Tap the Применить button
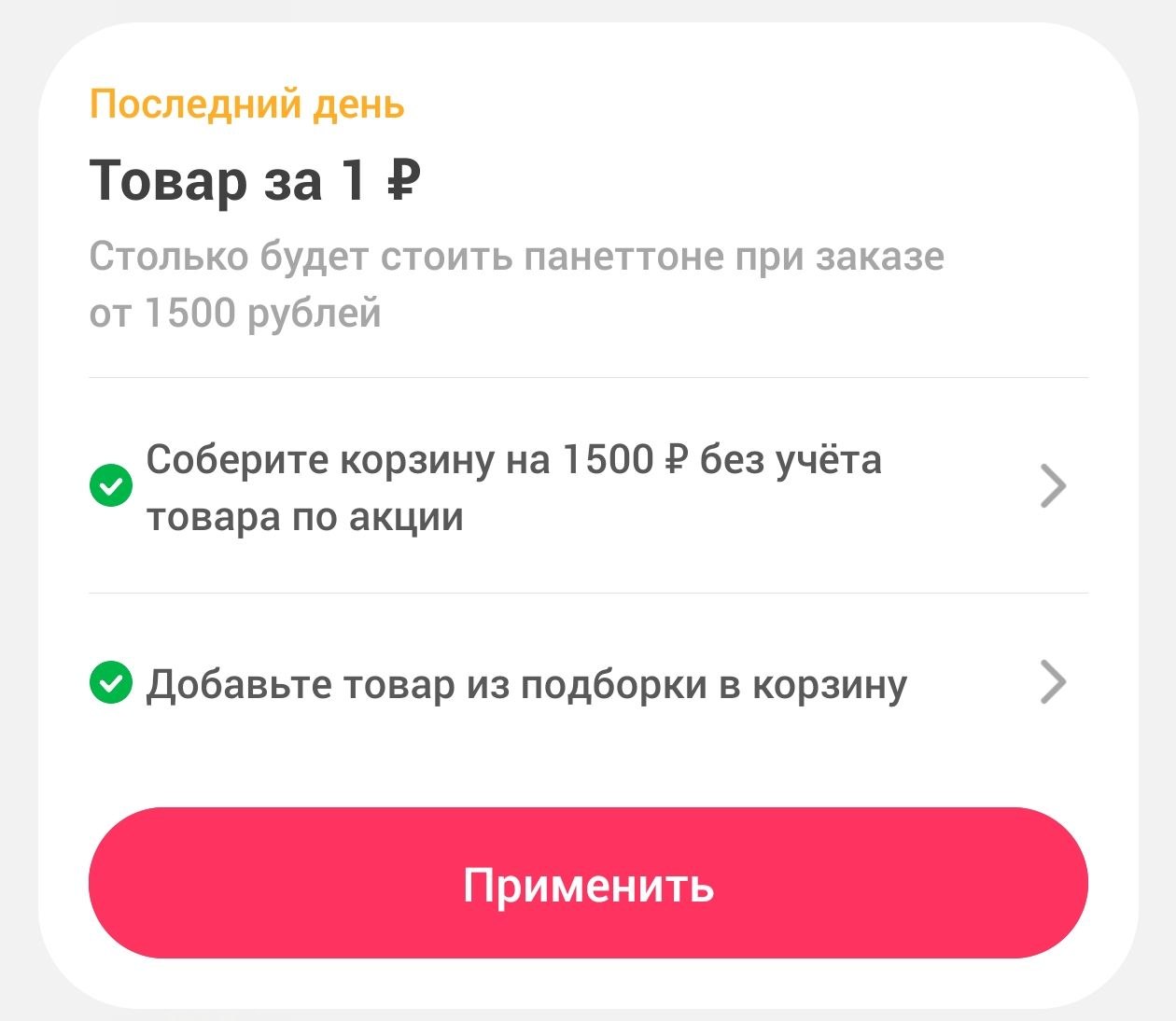Screen dimensions: 1176x1021 tap(588, 883)
